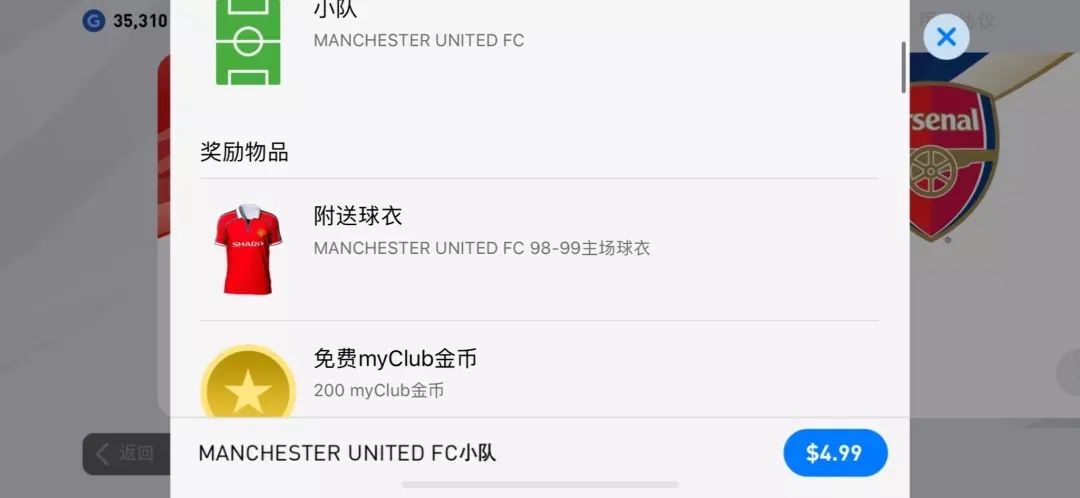Close the purchase dialog with the X

946,38
